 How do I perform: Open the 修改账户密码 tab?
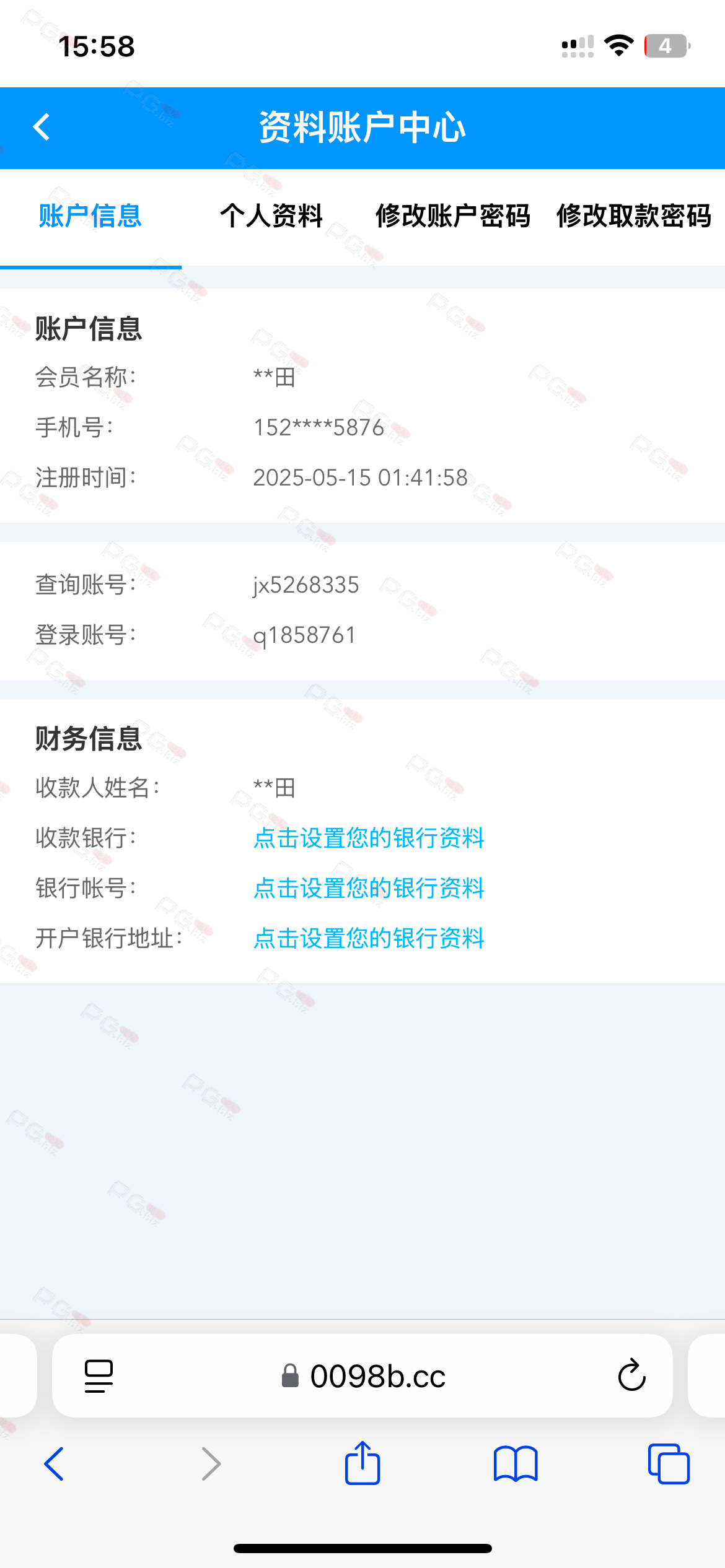[453, 216]
